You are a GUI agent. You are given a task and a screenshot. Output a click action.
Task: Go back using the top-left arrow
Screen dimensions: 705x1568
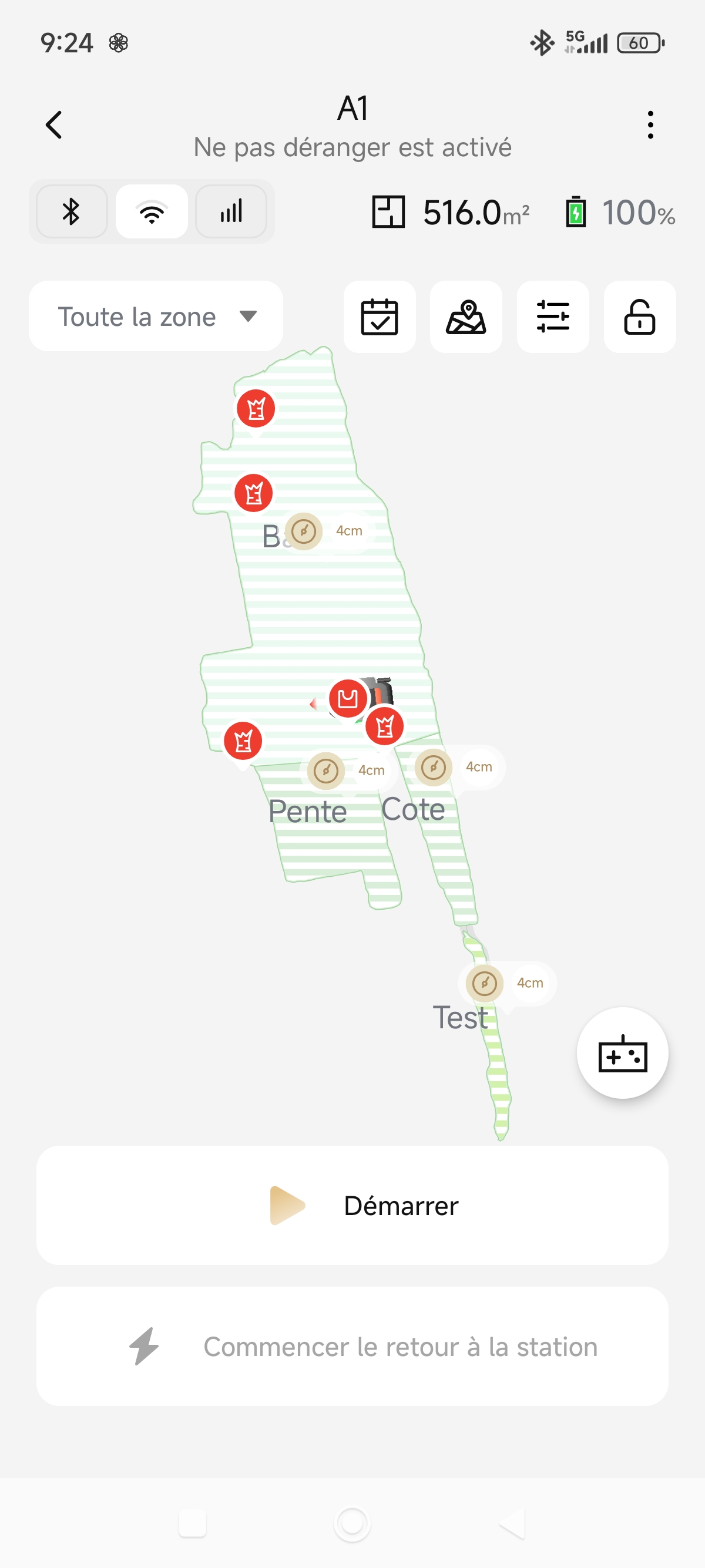54,125
